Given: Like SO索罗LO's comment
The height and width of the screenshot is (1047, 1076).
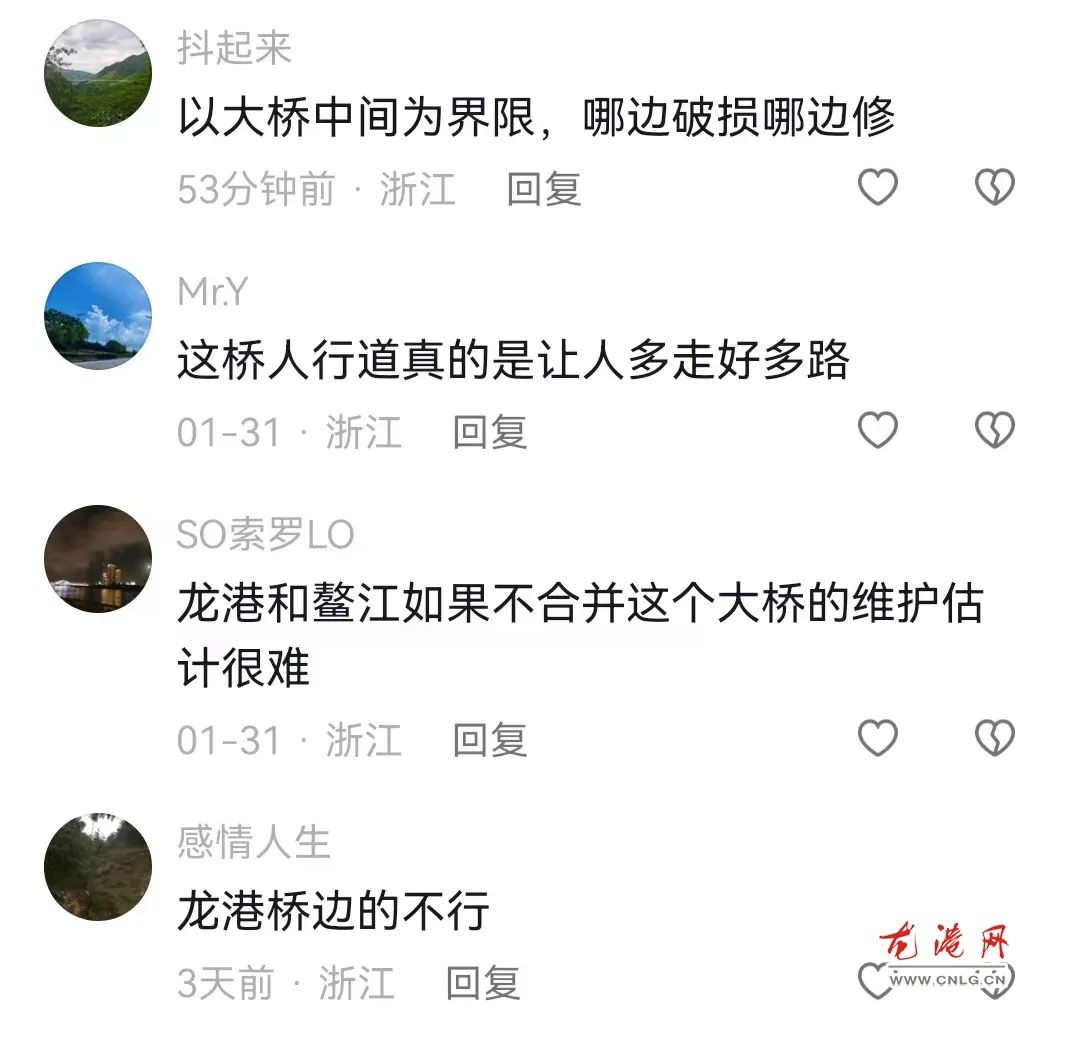Looking at the screenshot, I should (x=878, y=738).
